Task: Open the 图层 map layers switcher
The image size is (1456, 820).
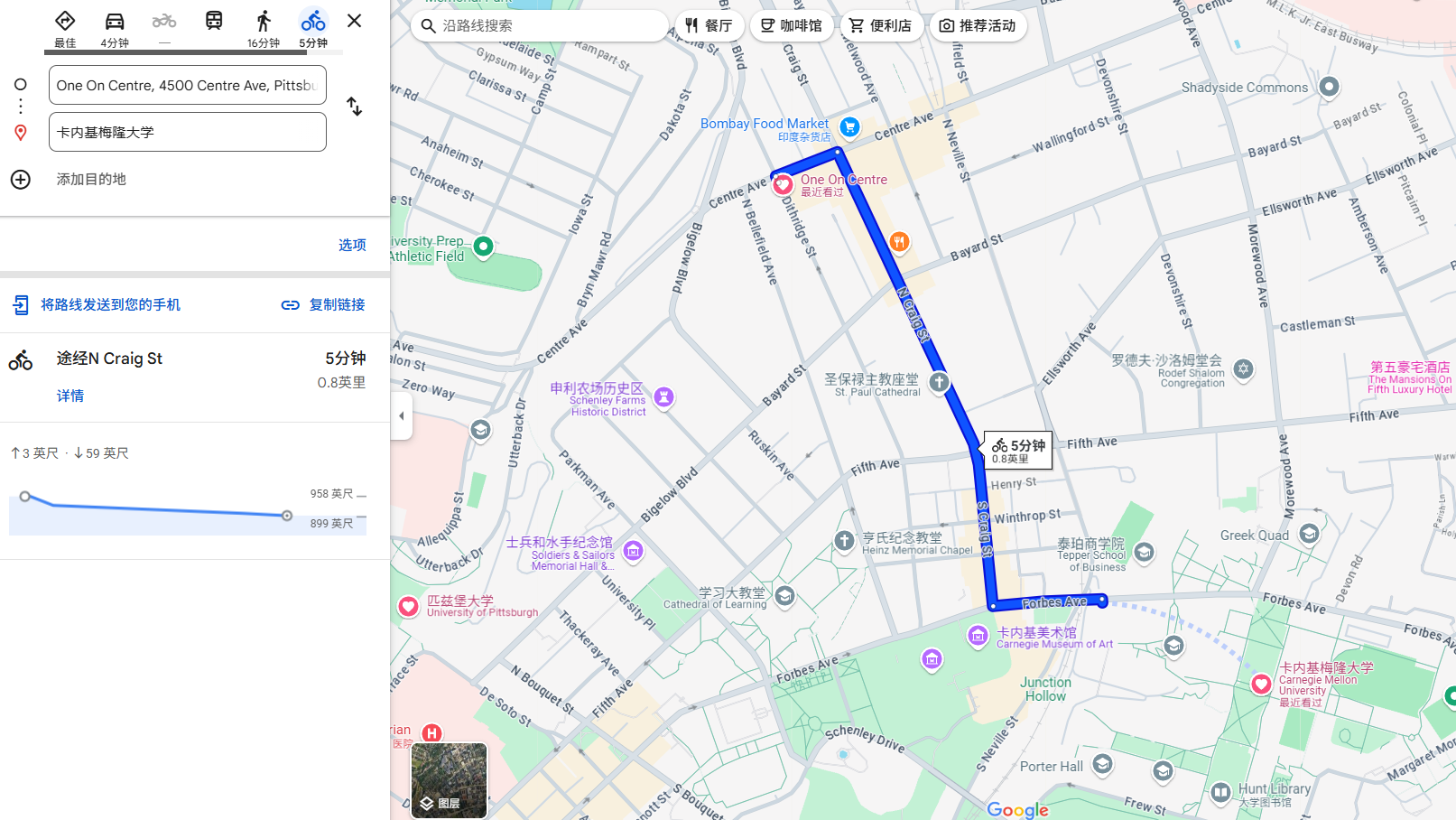Action: [x=449, y=780]
